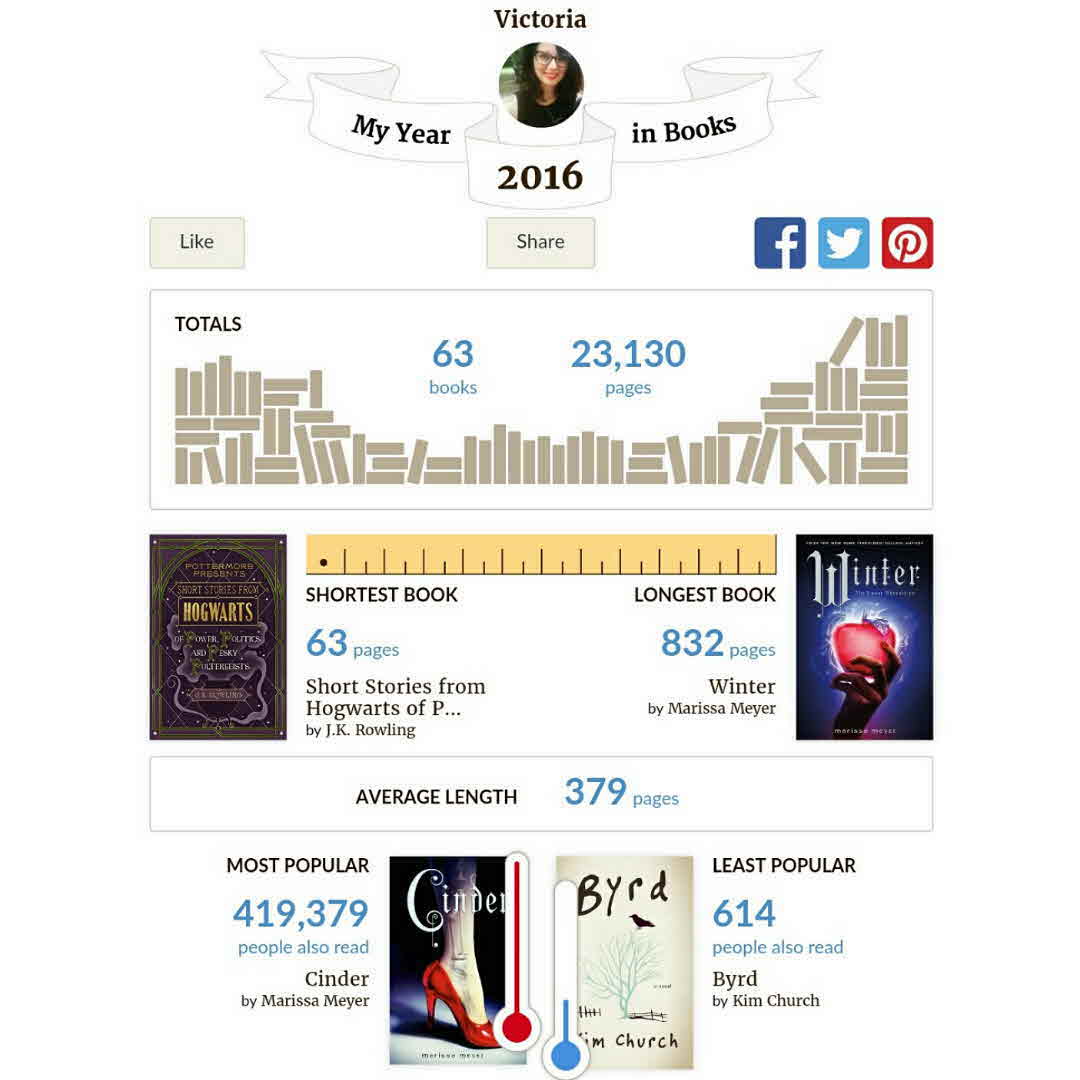Tap the Share button
Viewport: 1080px width, 1080px height.
tap(540, 242)
